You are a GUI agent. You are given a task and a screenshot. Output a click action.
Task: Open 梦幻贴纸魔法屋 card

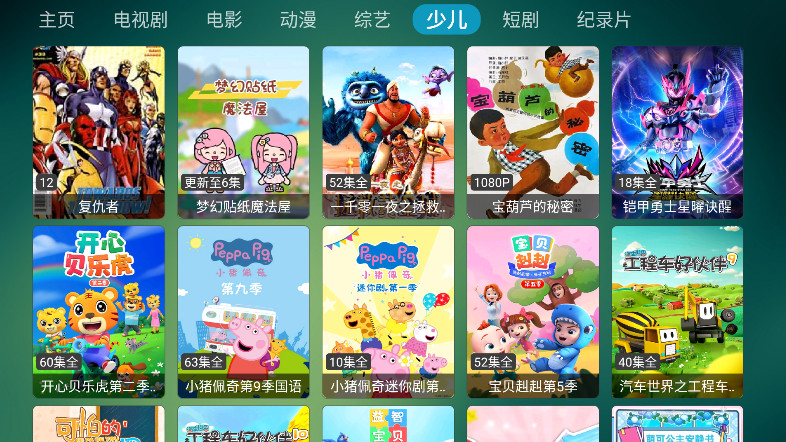243,132
